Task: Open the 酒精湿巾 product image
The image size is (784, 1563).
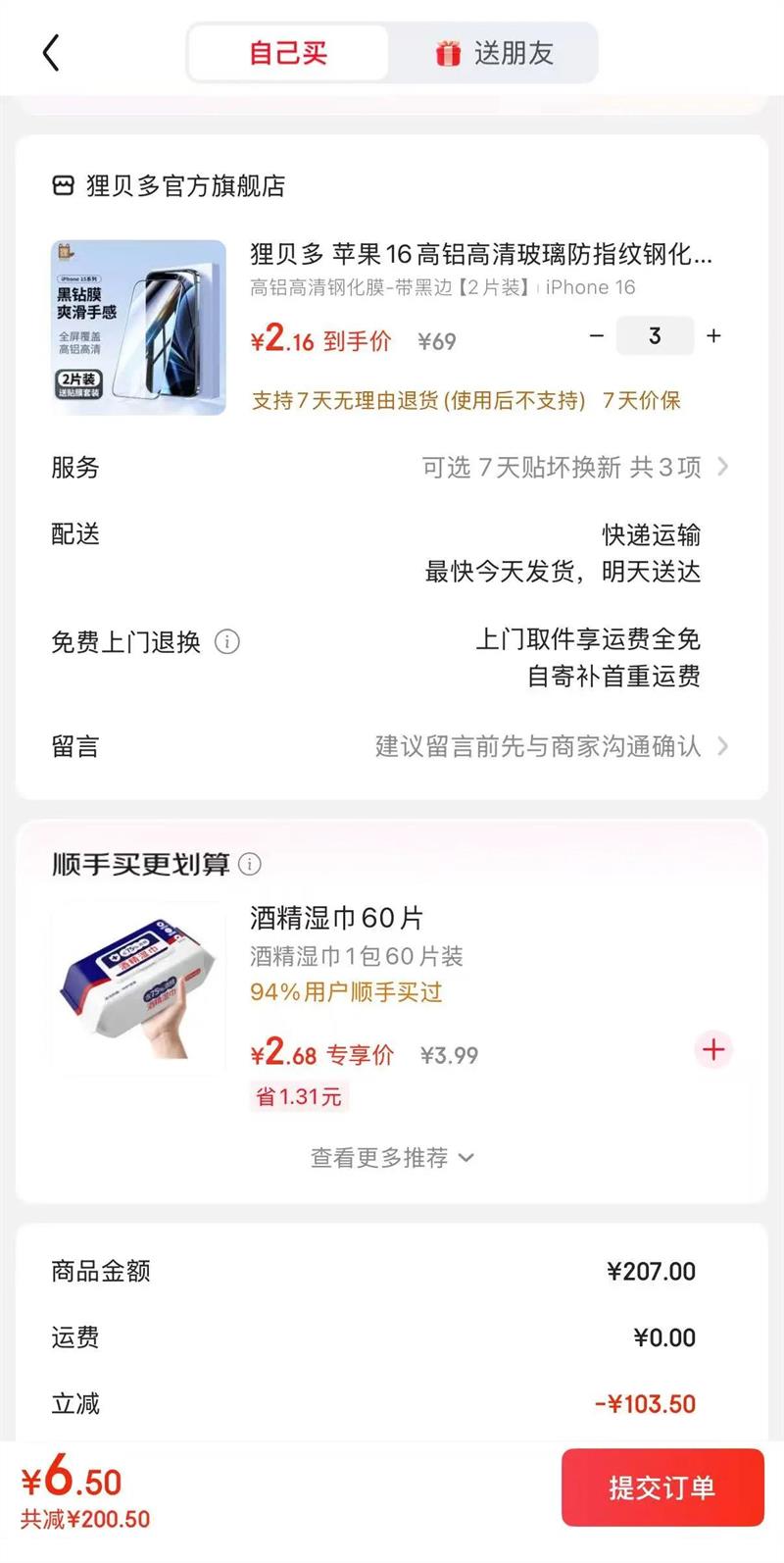Action: [138, 988]
